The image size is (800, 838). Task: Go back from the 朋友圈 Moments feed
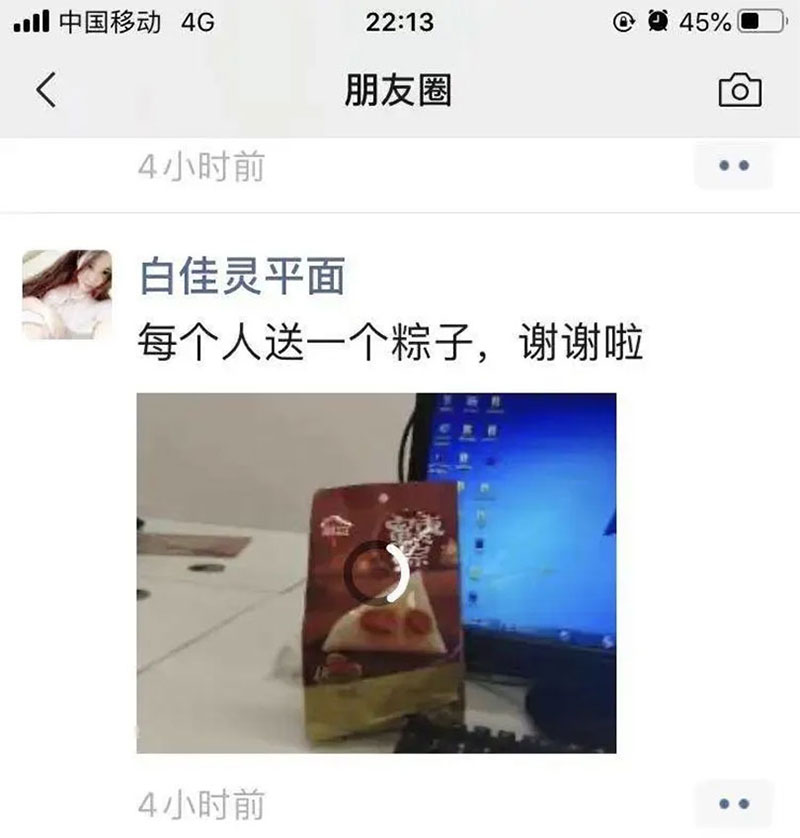point(46,91)
